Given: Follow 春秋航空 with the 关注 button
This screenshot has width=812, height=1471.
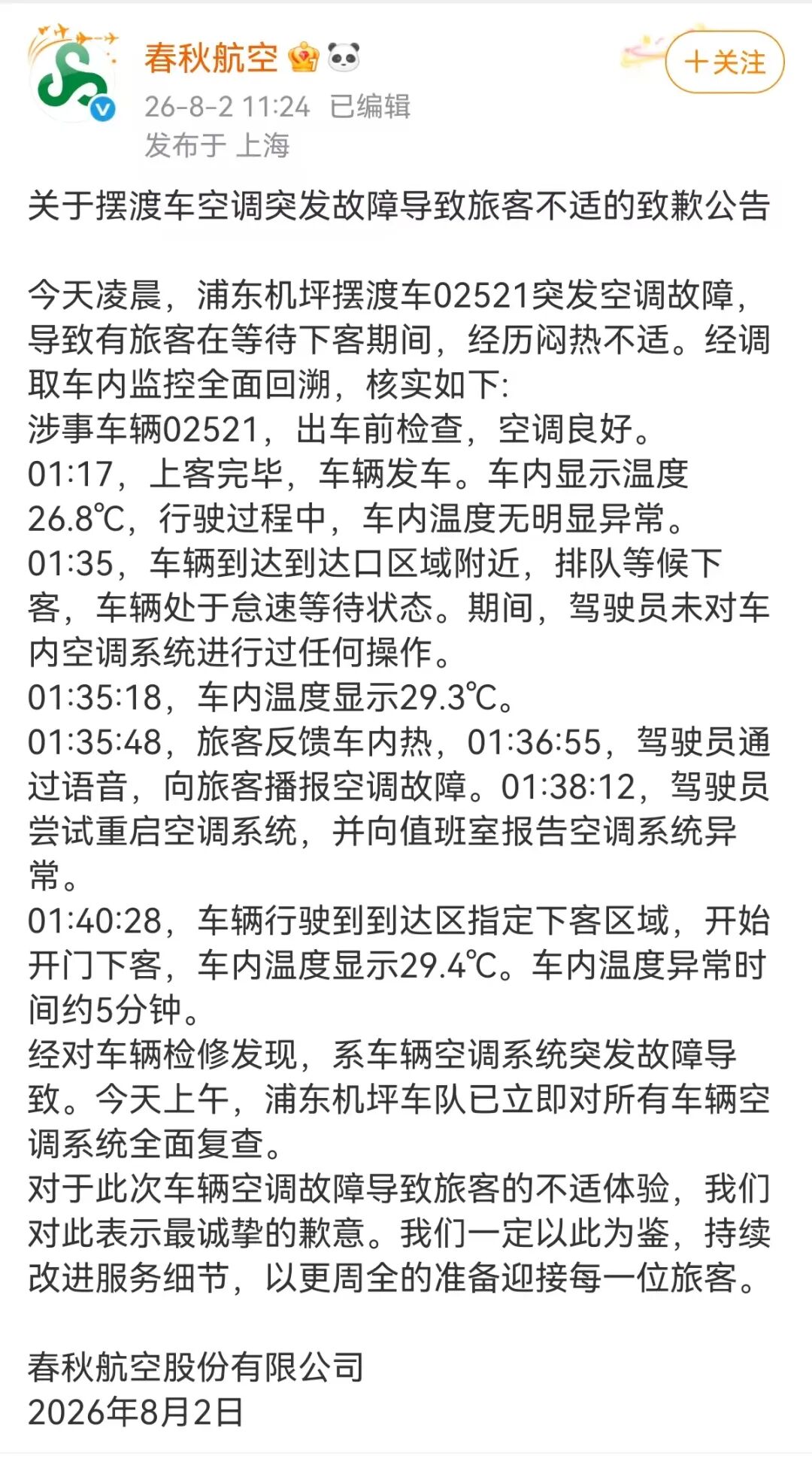Looking at the screenshot, I should pyautogui.click(x=725, y=62).
